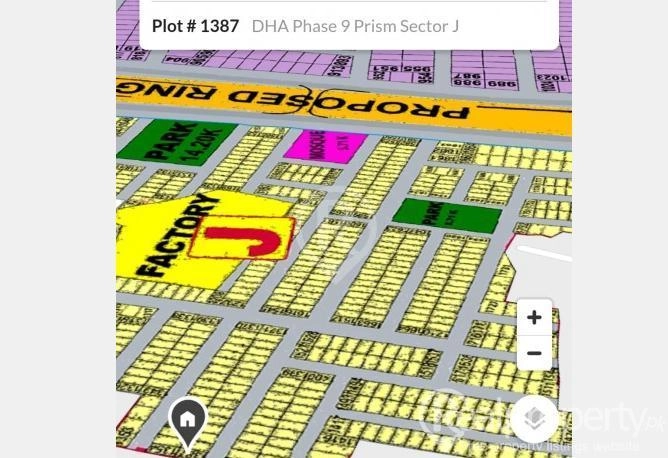Tap the plot location marker pin

[188, 421]
